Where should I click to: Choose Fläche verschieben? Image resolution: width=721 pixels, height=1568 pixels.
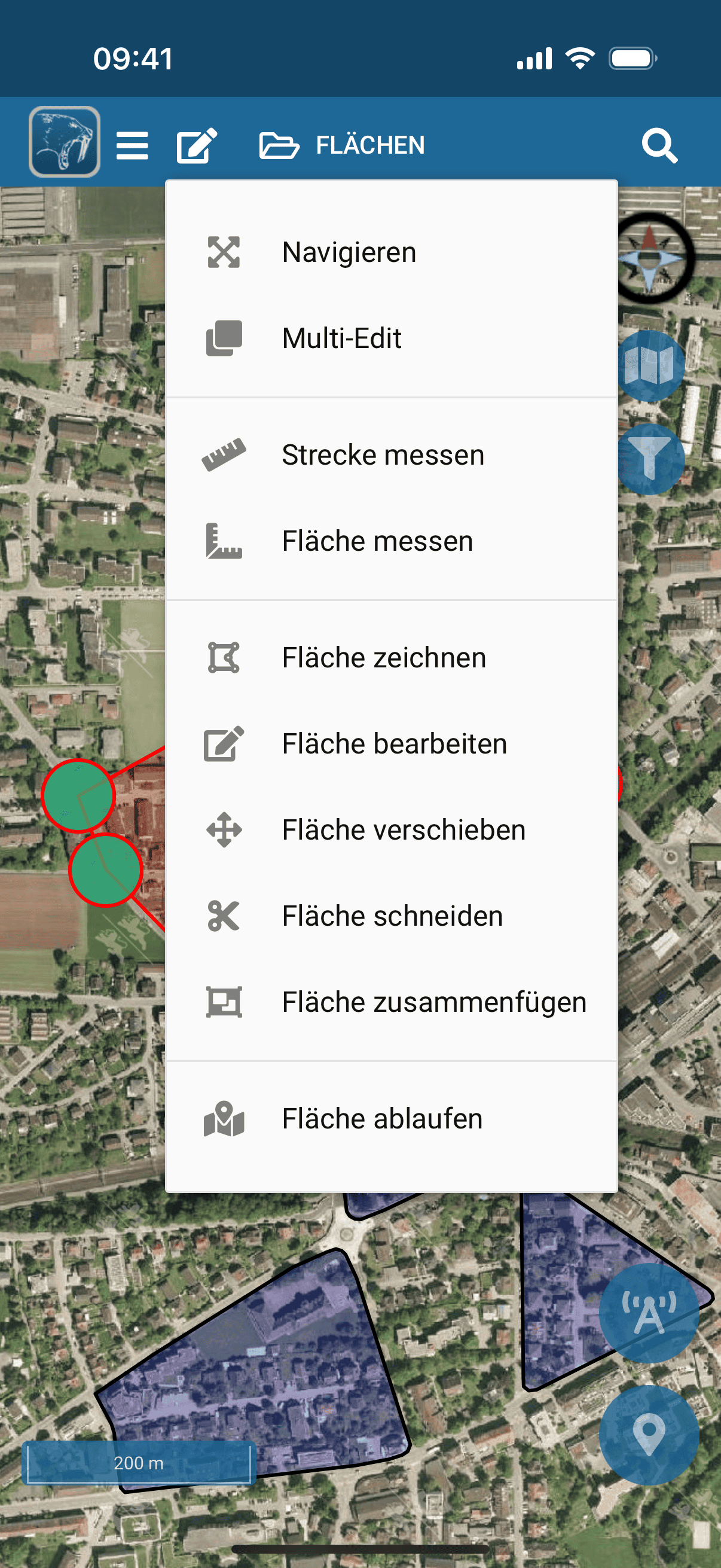(x=391, y=829)
